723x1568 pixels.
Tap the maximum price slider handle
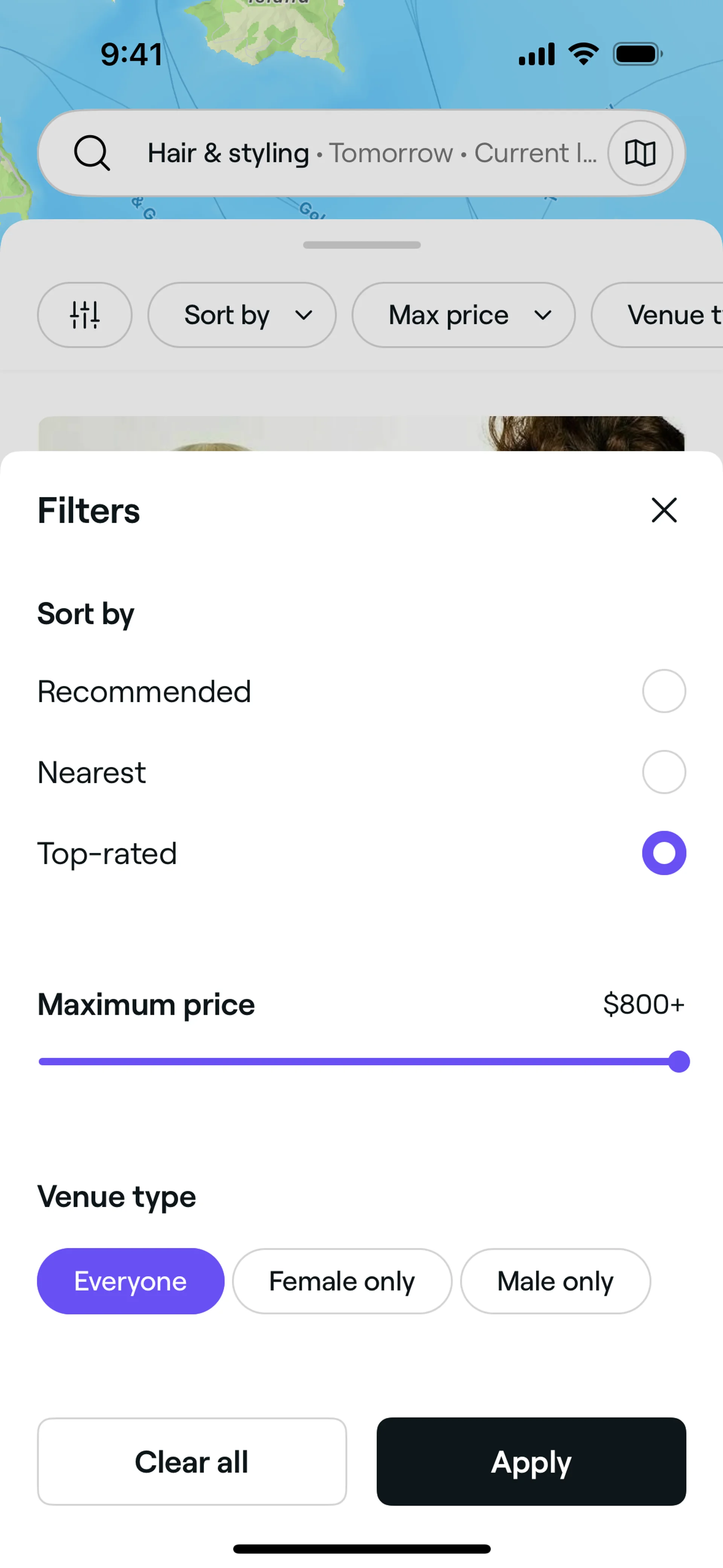click(x=679, y=1062)
